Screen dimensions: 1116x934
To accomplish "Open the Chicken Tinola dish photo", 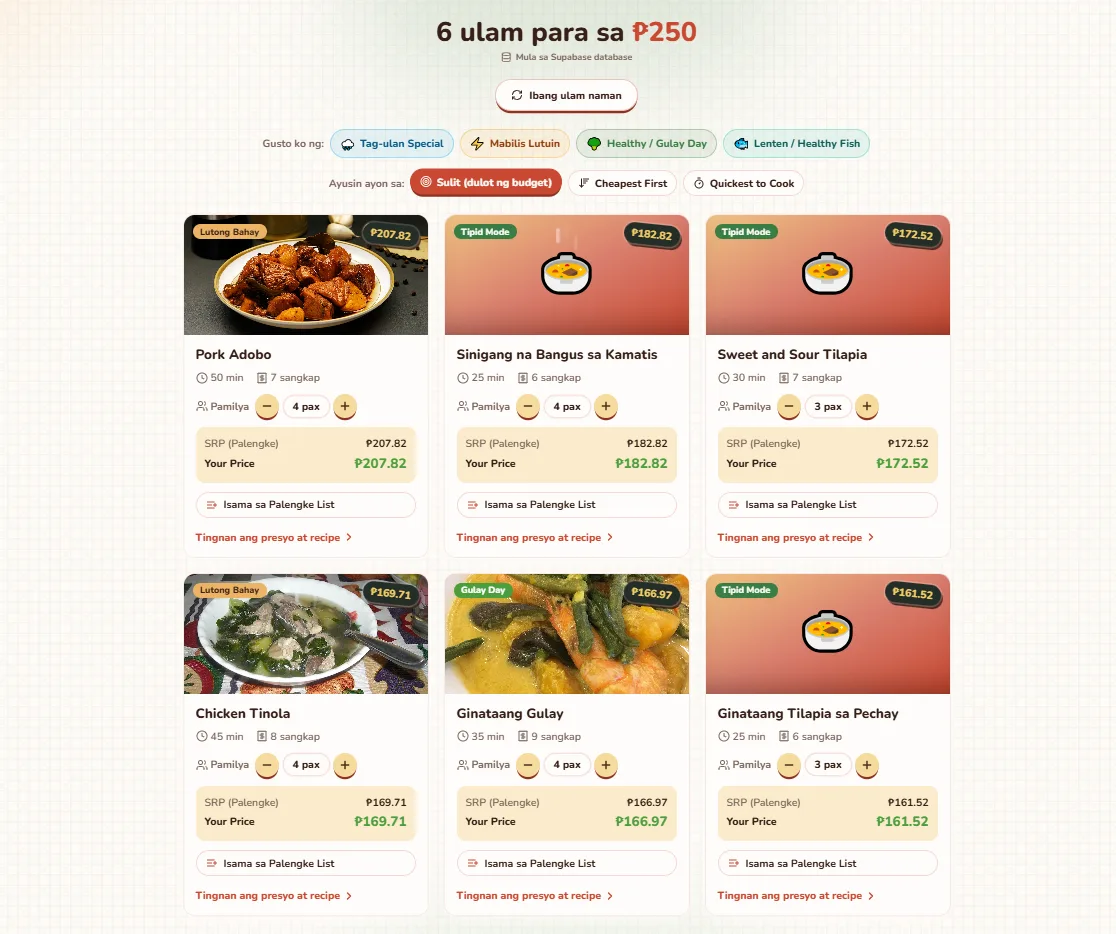I will coord(306,634).
